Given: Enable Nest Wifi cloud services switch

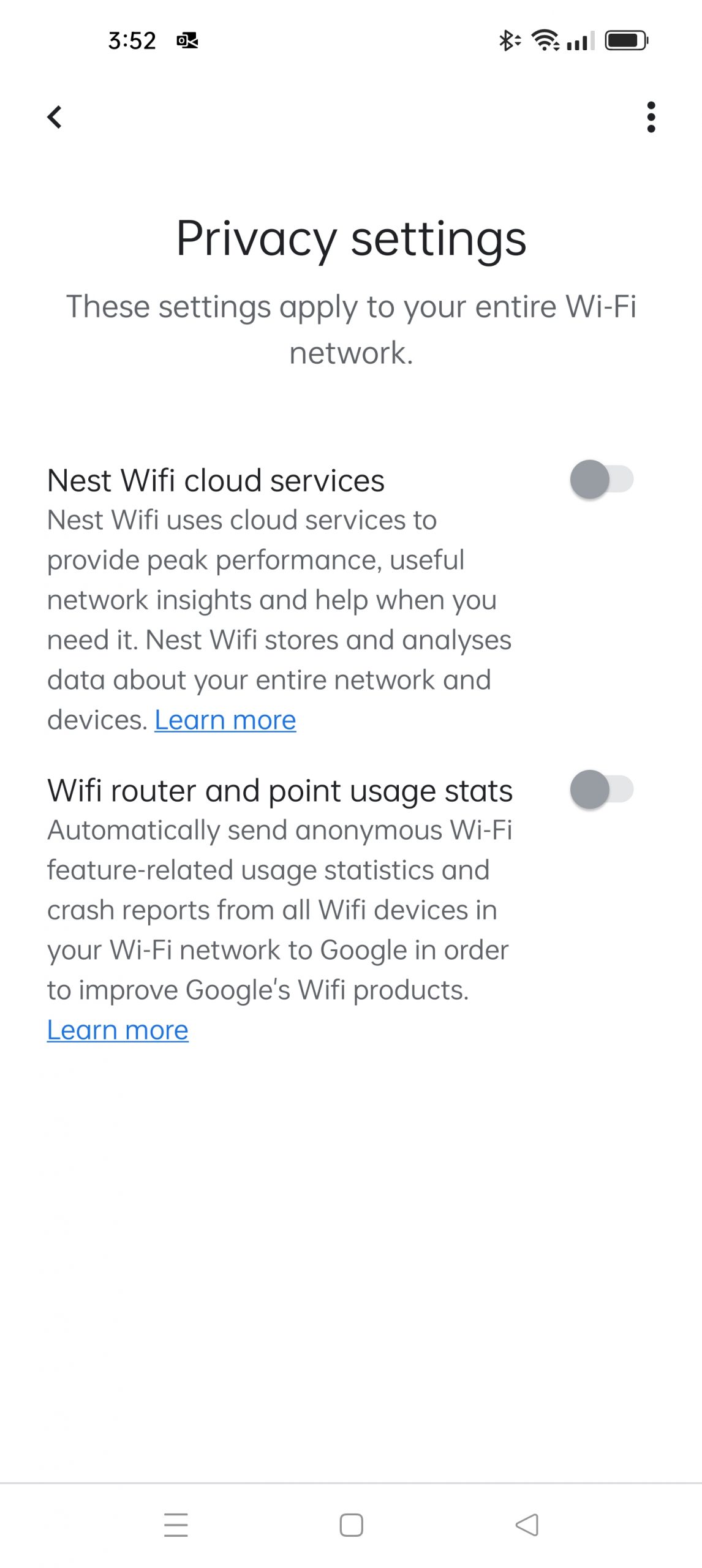Looking at the screenshot, I should [x=601, y=479].
